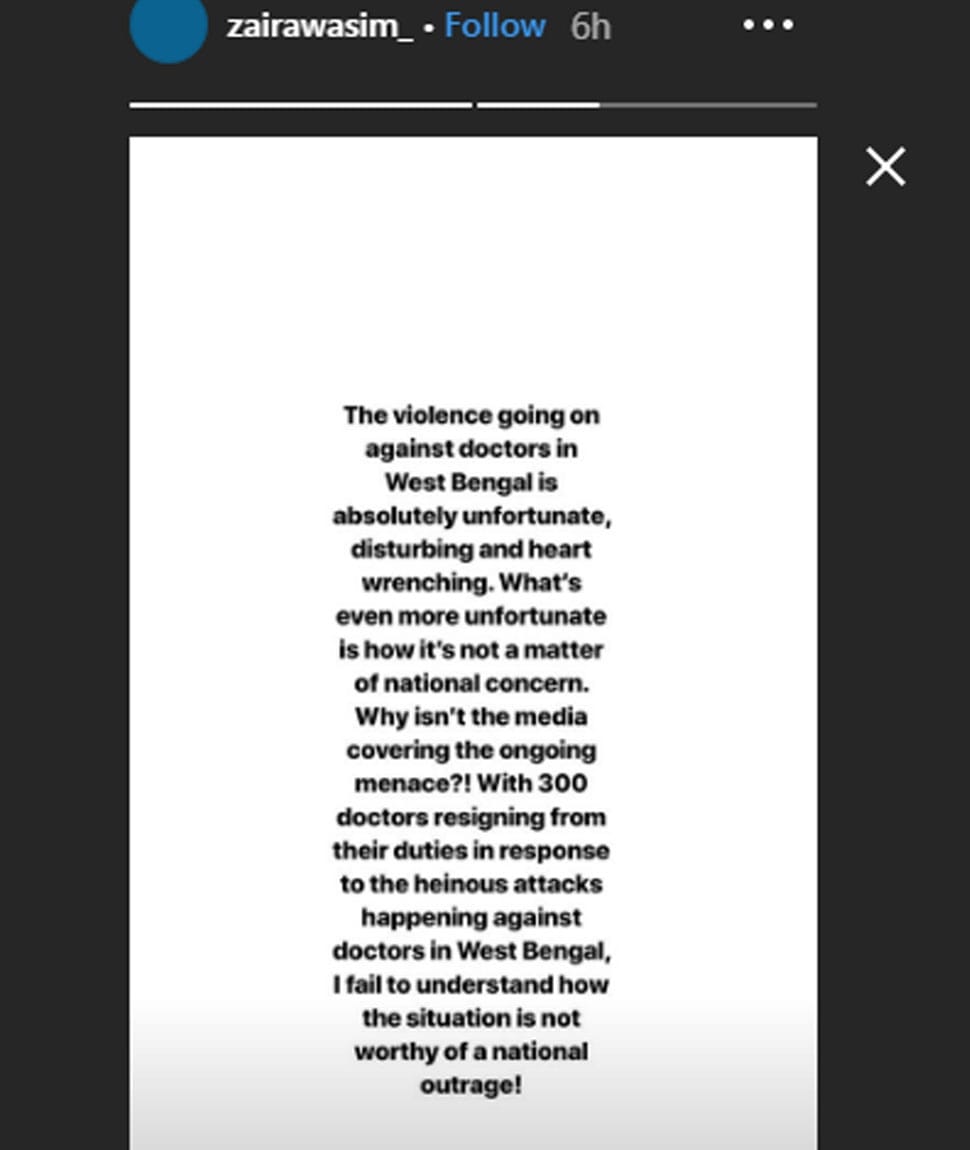Close the story viewer
The height and width of the screenshot is (1150, 970).
click(886, 166)
